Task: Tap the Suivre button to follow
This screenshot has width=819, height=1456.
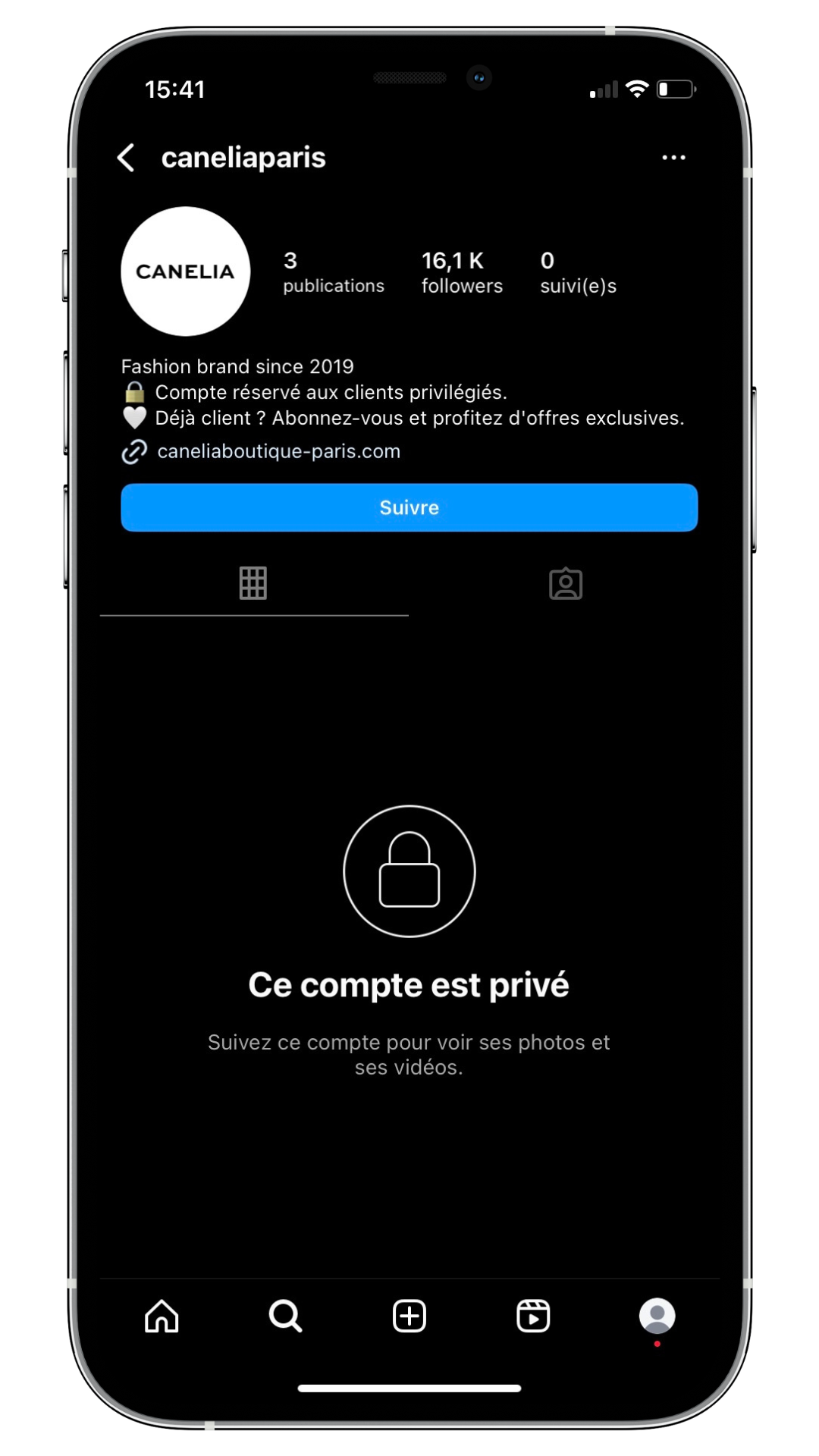Action: [x=409, y=507]
